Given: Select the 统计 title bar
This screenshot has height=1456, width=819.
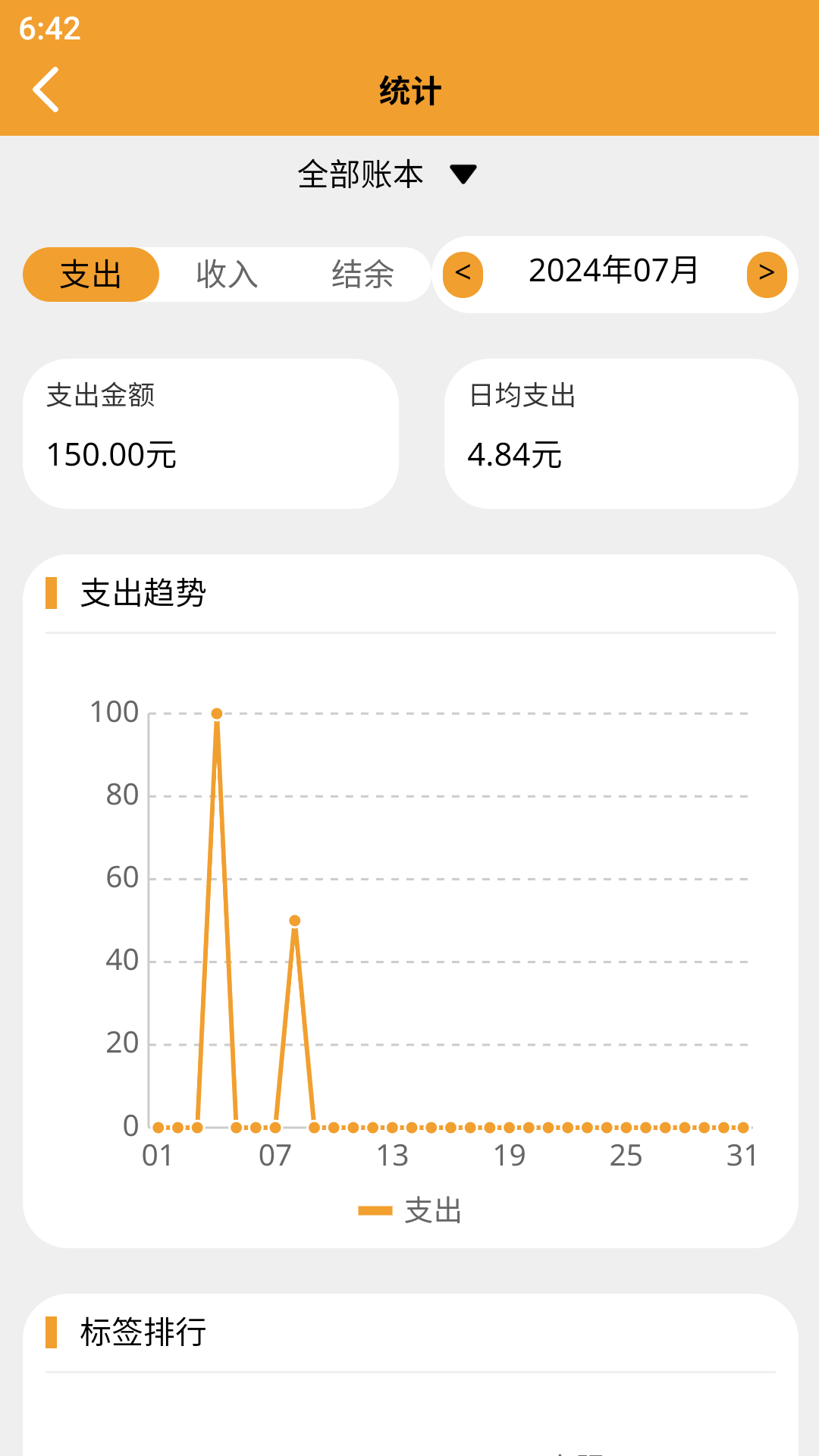Looking at the screenshot, I should coord(409,90).
